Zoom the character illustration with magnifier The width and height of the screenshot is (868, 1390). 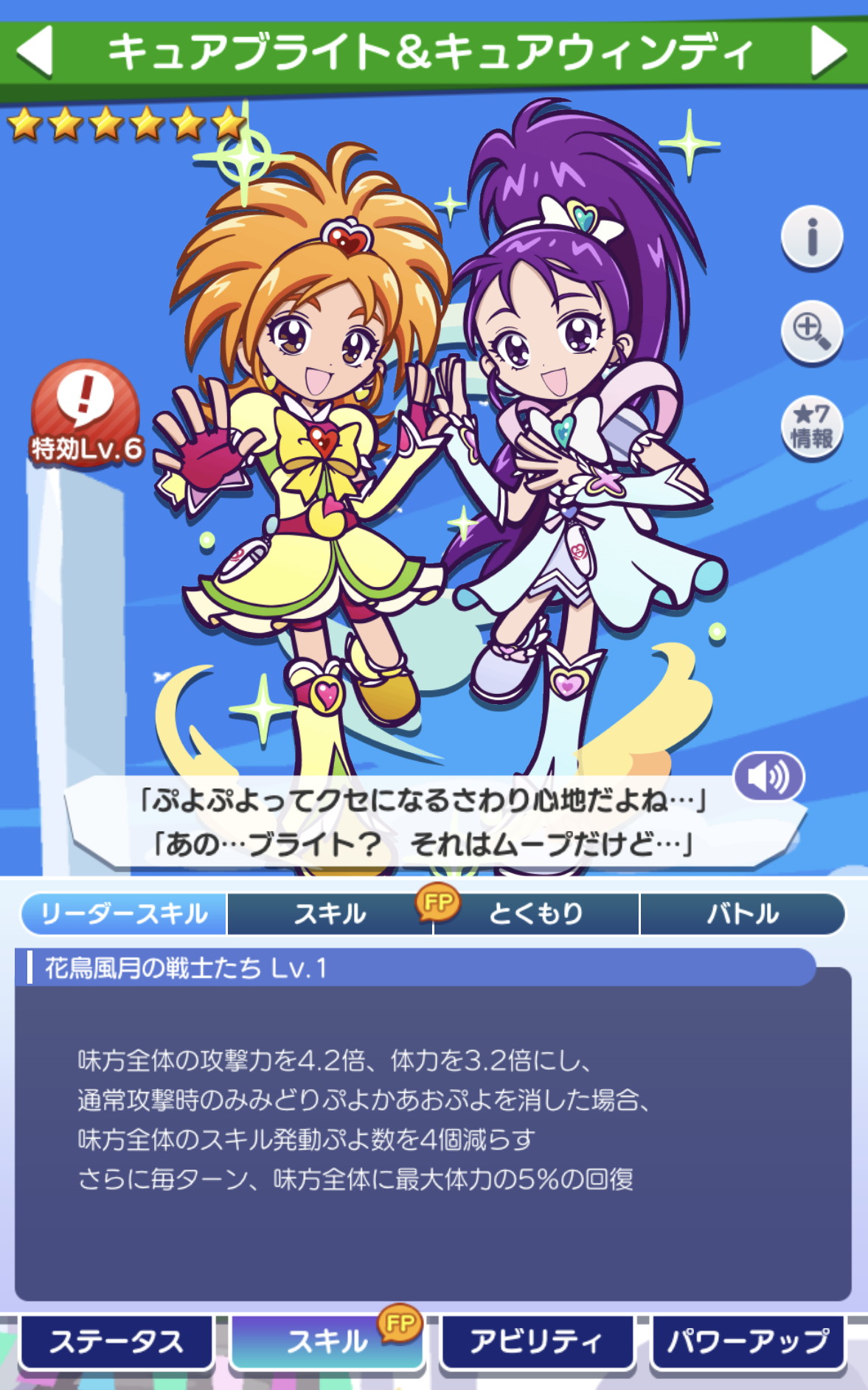(811, 332)
